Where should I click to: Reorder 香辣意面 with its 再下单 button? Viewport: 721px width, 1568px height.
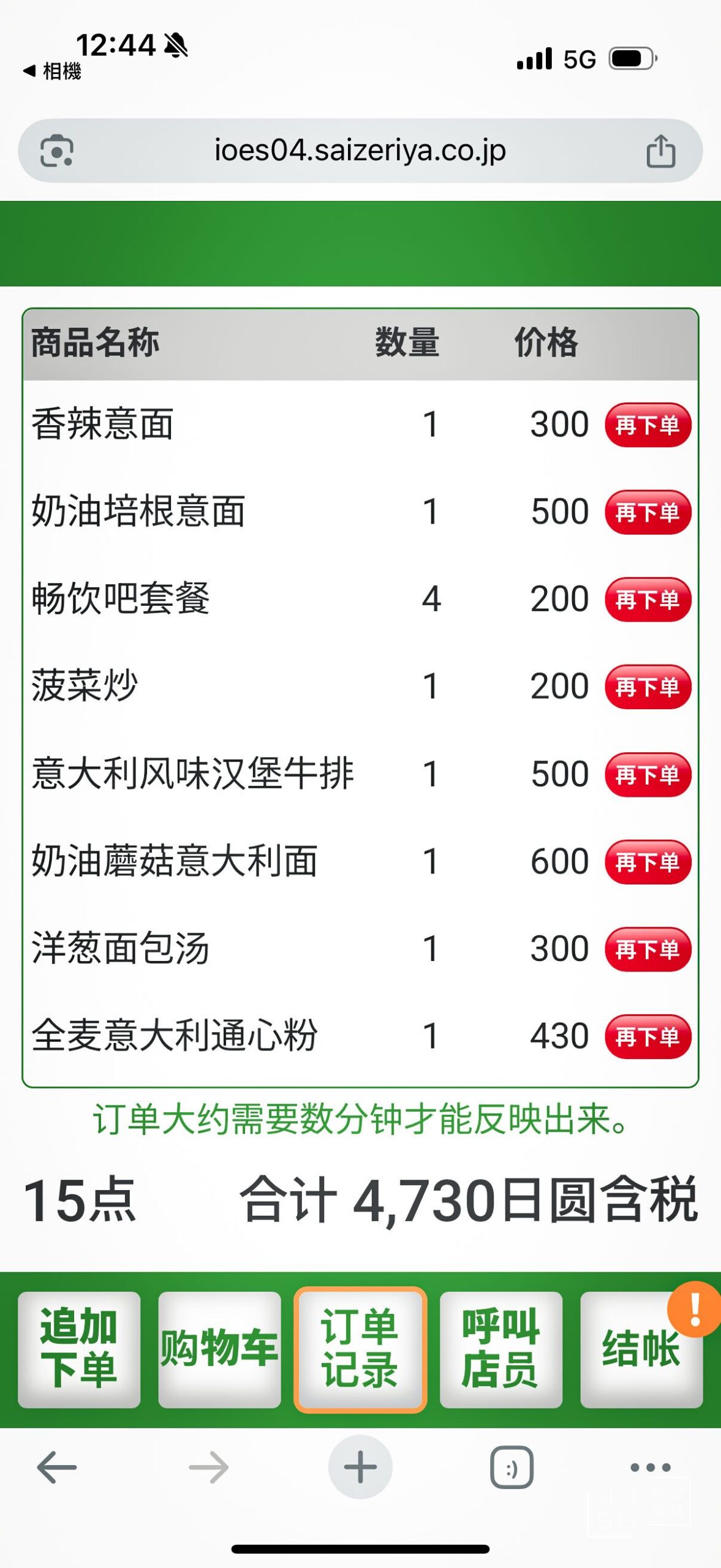647,425
